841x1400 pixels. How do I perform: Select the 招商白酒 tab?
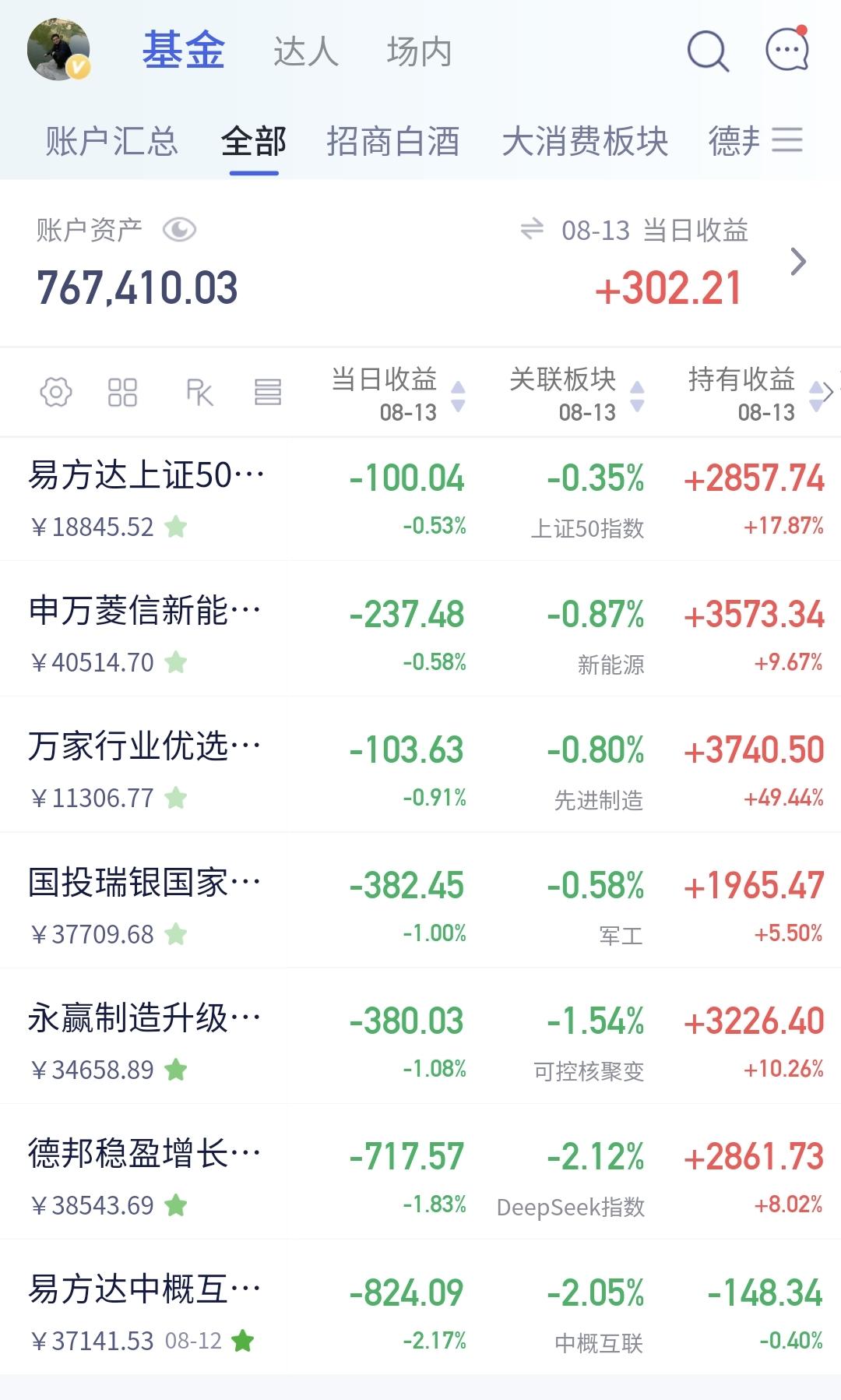[x=392, y=141]
